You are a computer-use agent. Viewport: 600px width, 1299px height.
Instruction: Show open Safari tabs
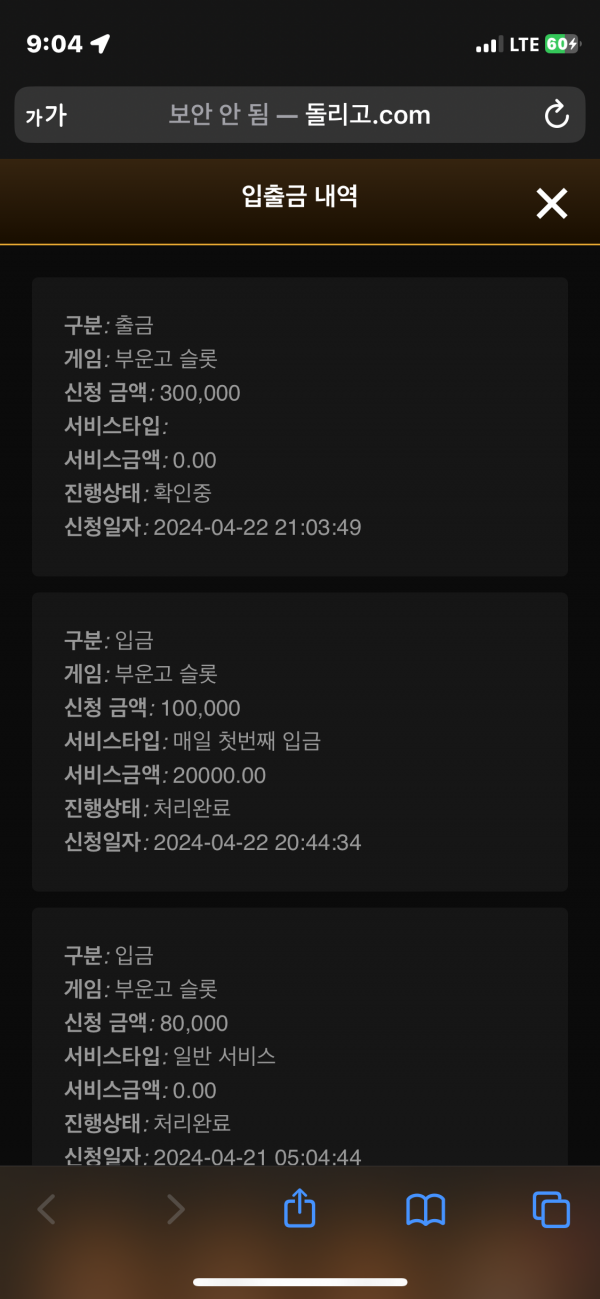click(x=551, y=1210)
